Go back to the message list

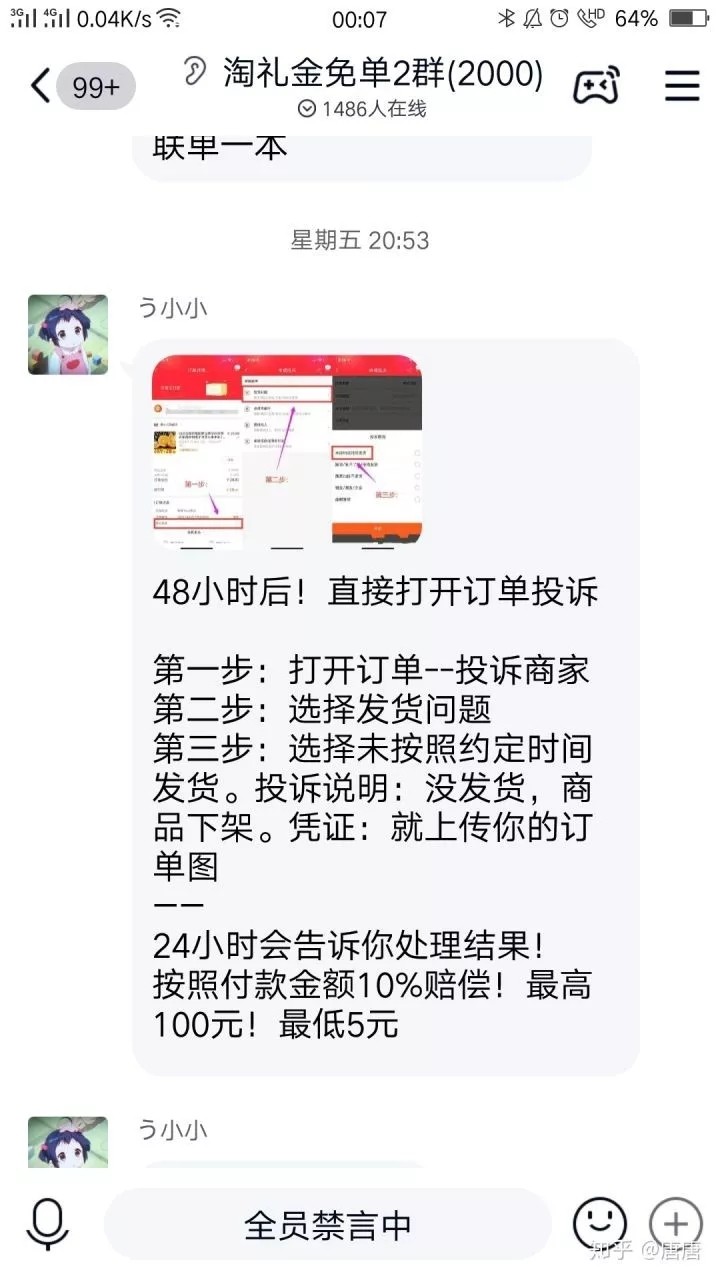coord(40,86)
